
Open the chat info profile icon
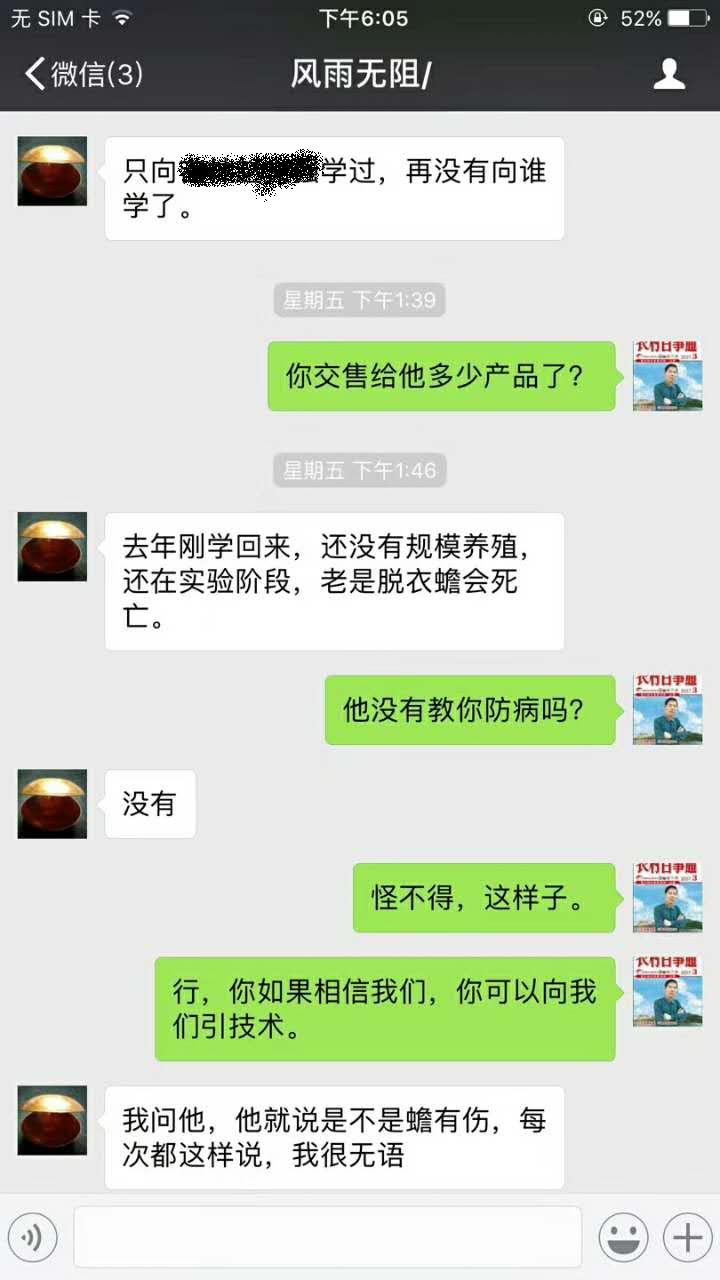point(668,74)
